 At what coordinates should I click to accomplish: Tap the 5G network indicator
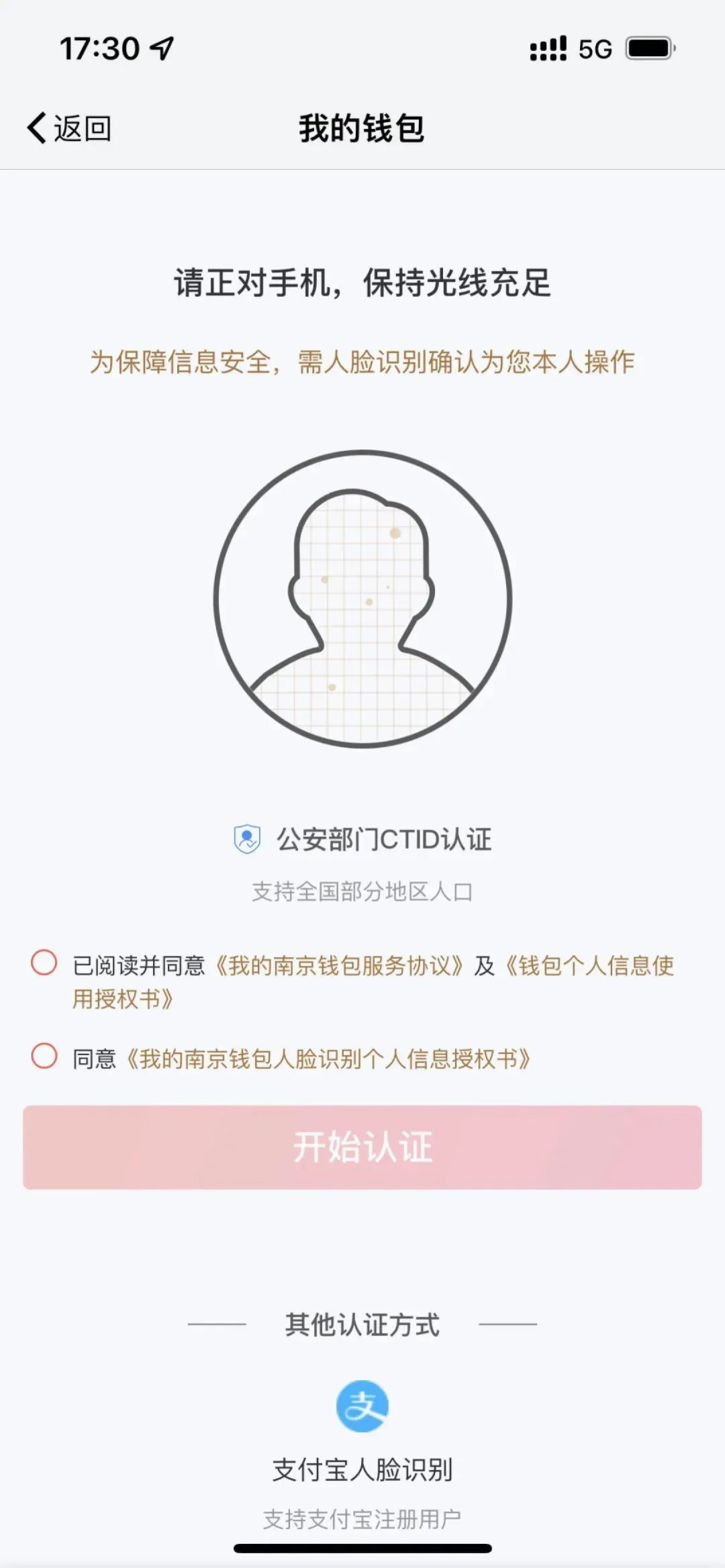pyautogui.click(x=593, y=47)
